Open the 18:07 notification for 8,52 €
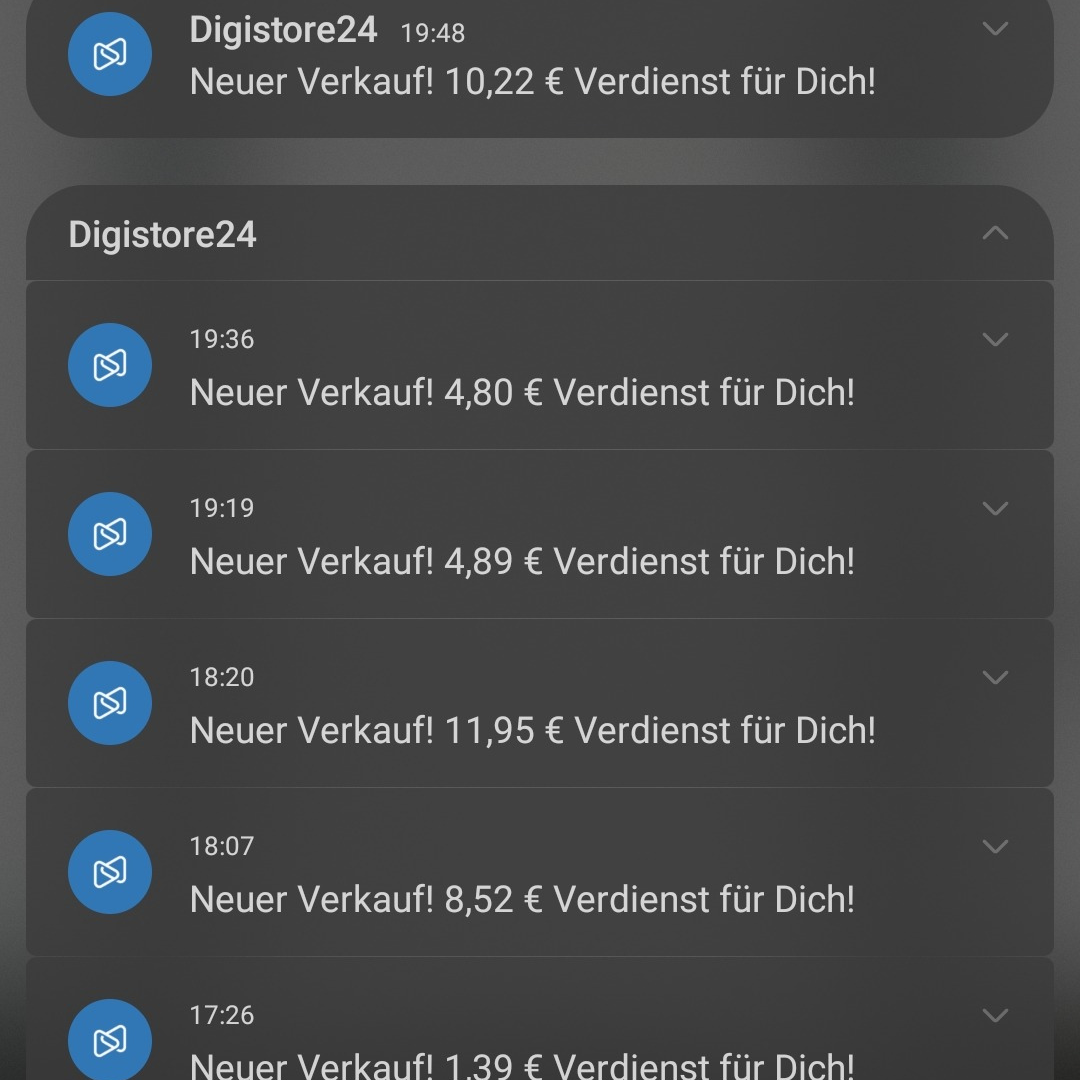Screen dimensions: 1080x1080 click(x=522, y=898)
